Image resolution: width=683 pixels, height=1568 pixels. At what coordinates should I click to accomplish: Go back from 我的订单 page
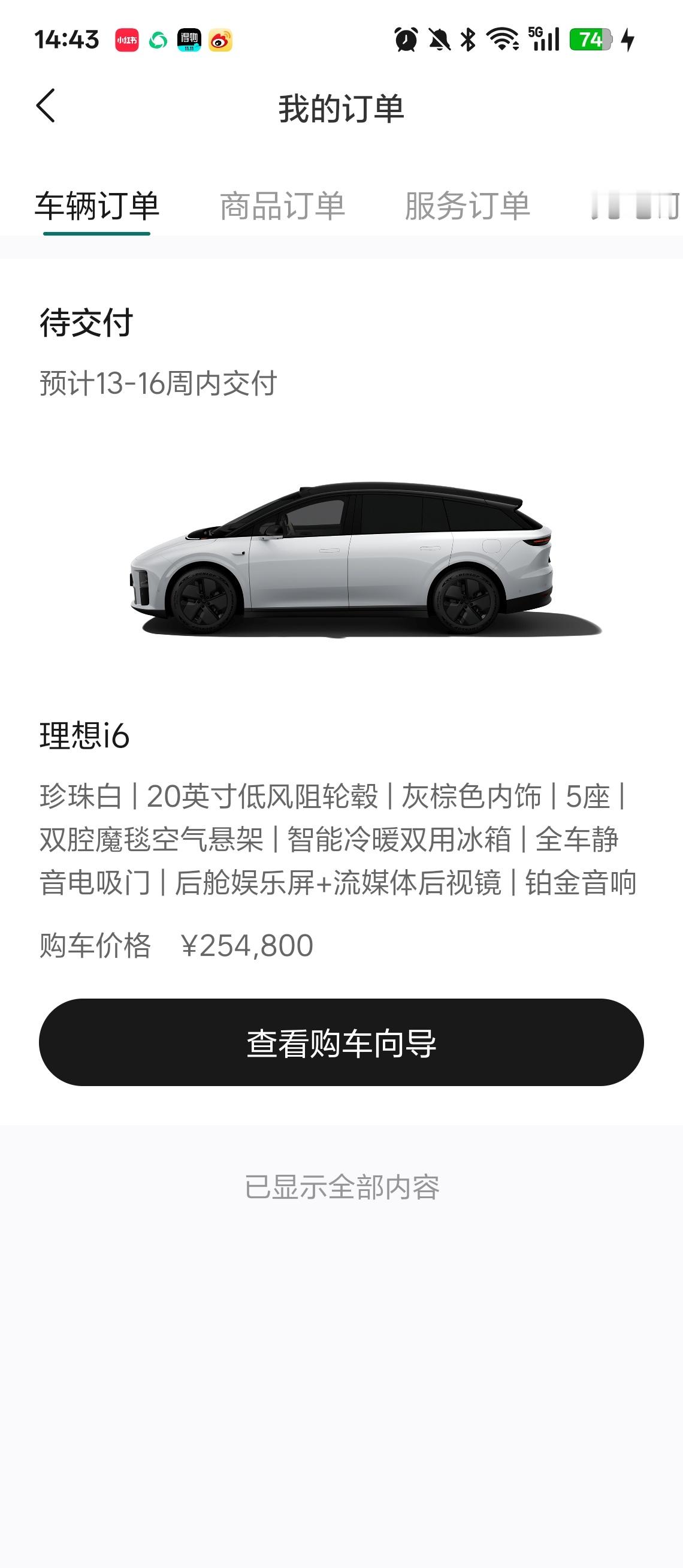pyautogui.click(x=46, y=106)
